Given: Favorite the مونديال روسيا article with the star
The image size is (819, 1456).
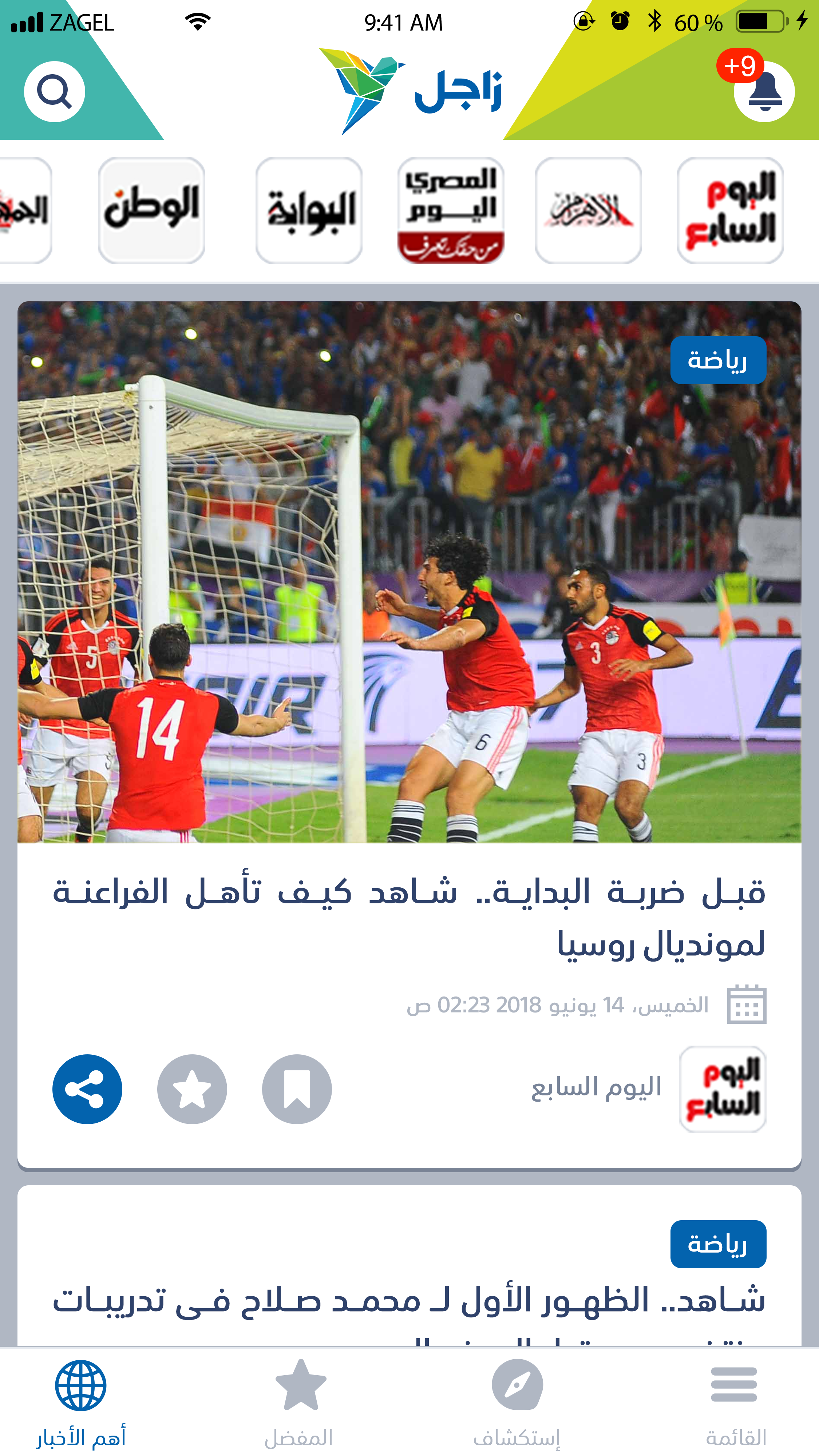Looking at the screenshot, I should 192,1089.
